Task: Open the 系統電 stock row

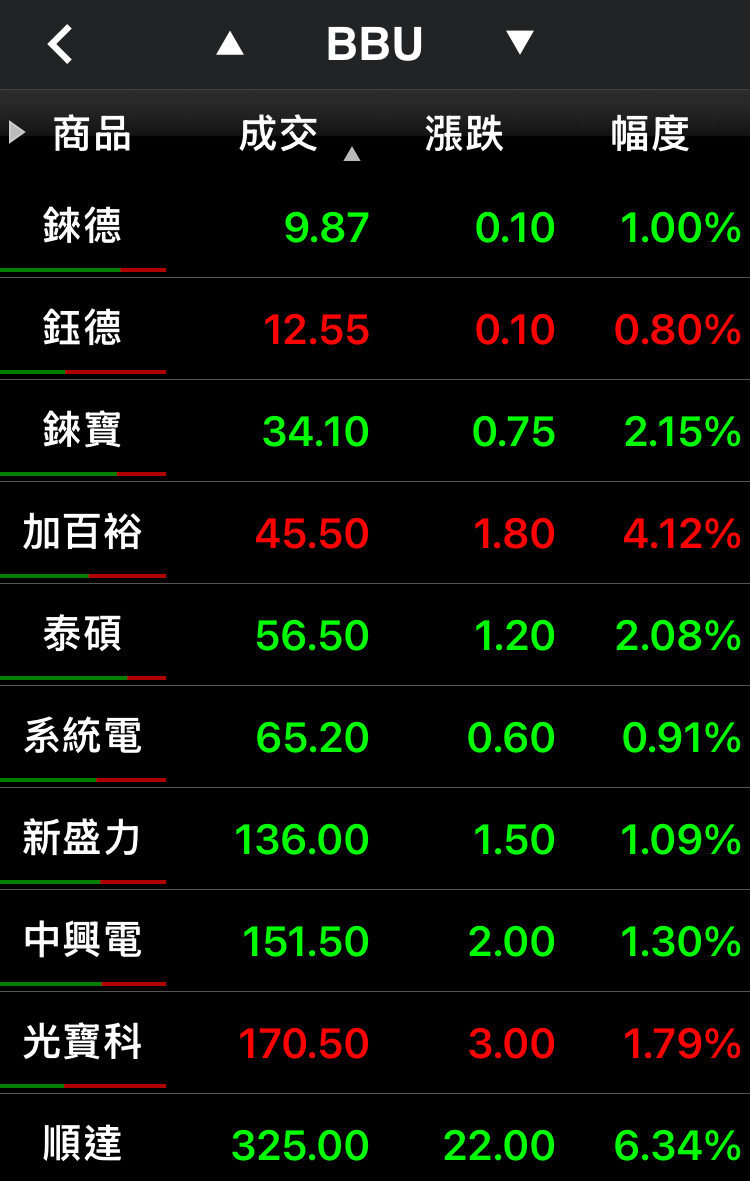Action: click(375, 737)
